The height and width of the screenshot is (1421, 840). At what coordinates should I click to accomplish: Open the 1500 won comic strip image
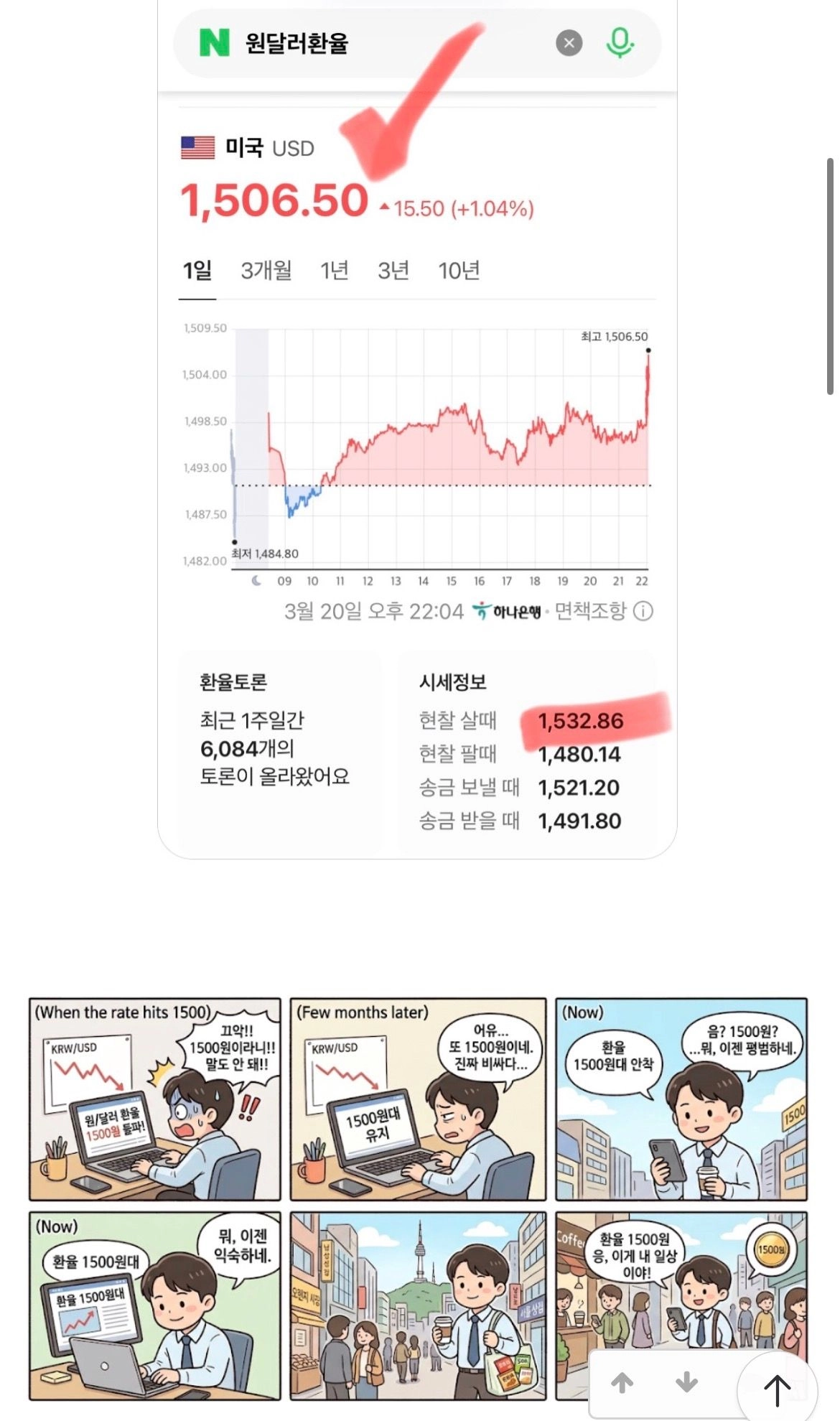click(419, 1198)
